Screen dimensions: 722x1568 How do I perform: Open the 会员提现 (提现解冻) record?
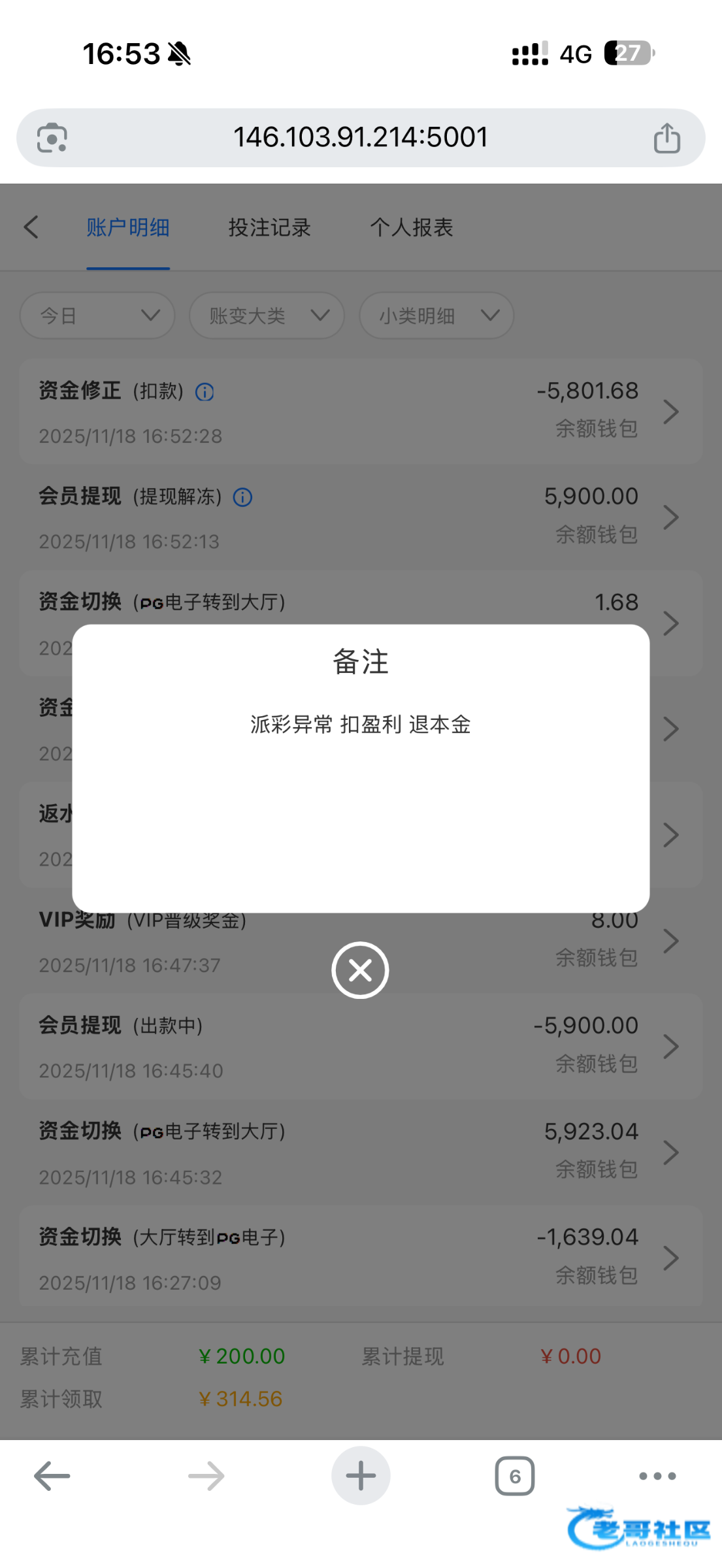click(x=360, y=517)
